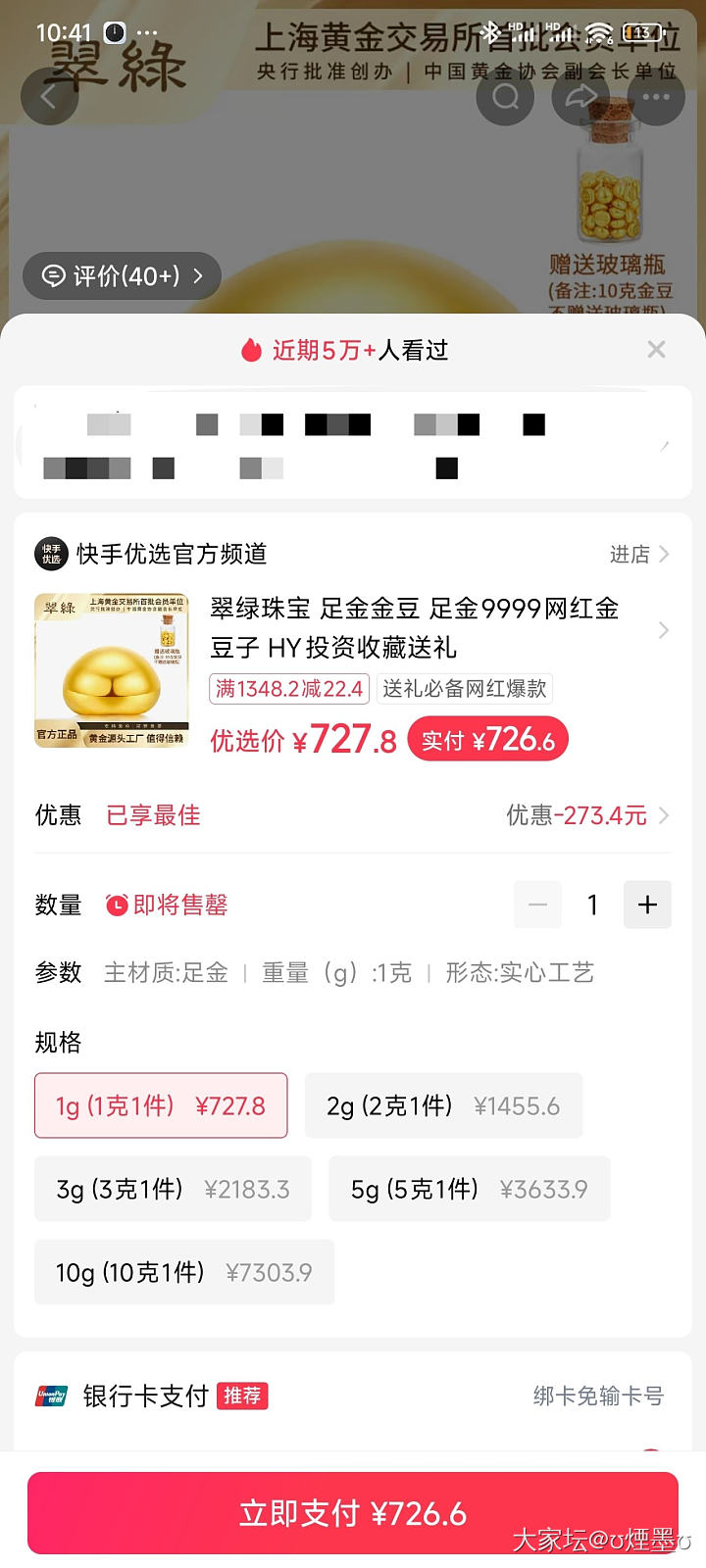Share this product
Image resolution: width=706 pixels, height=1568 pixels.
(580, 96)
